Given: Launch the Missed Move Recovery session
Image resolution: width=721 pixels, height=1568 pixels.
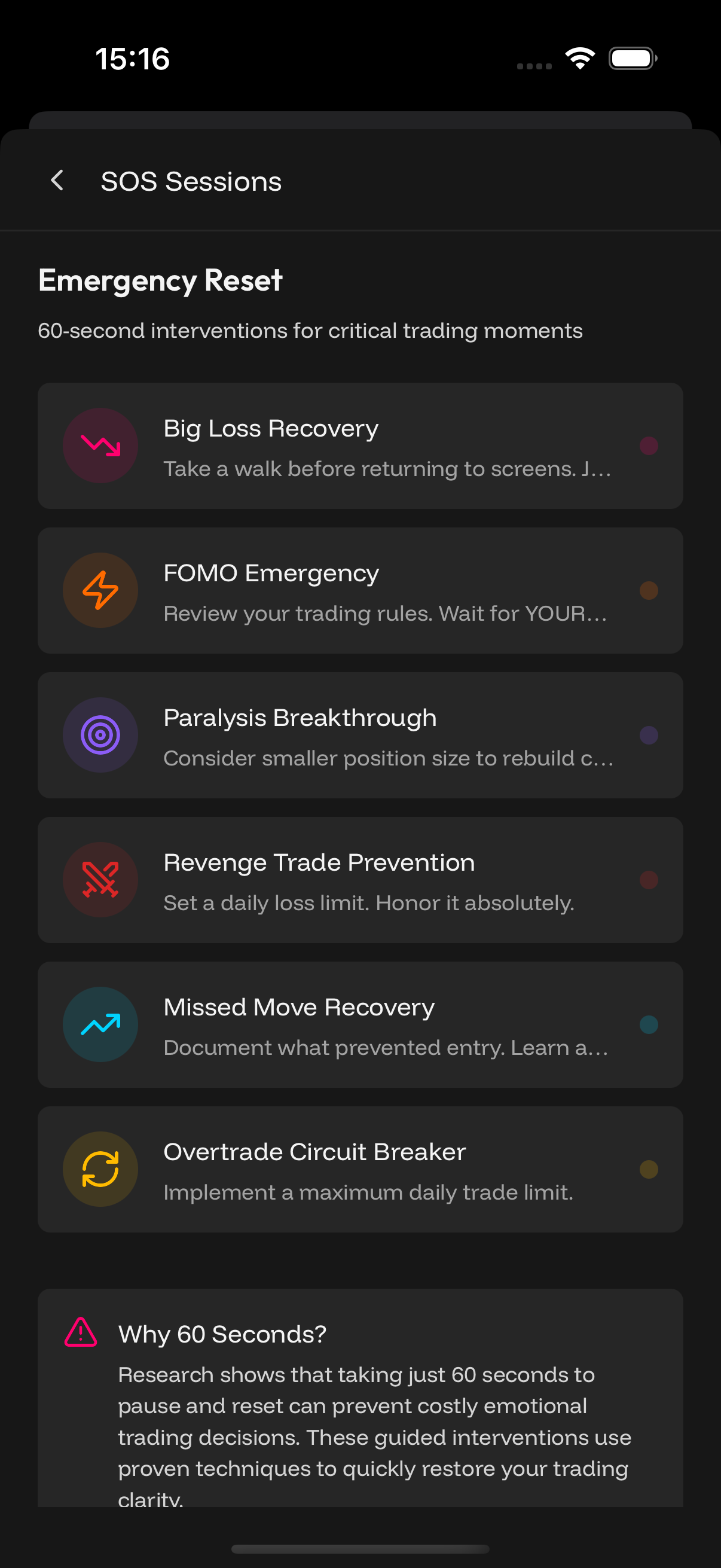Looking at the screenshot, I should 359,1025.
